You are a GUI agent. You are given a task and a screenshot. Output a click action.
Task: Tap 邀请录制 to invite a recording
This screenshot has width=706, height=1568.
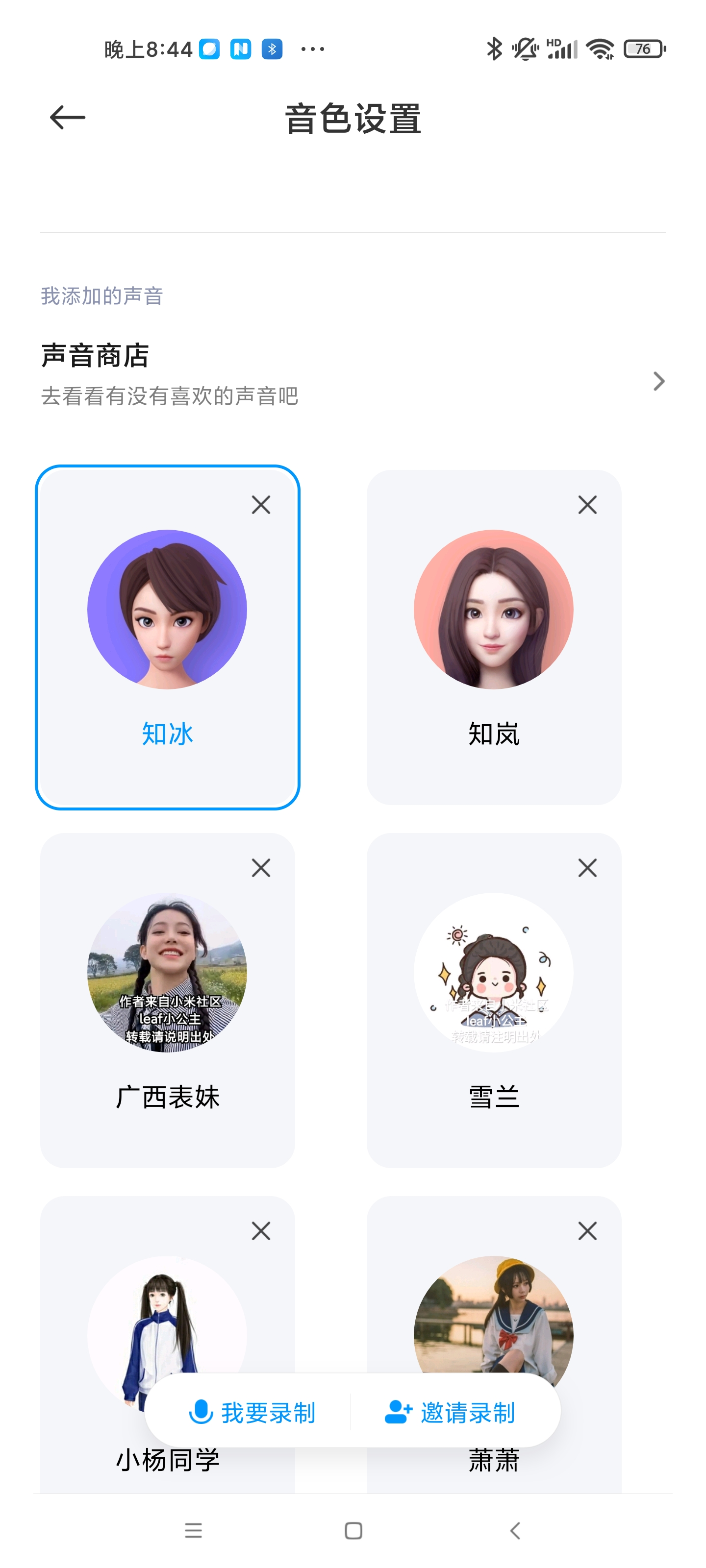(x=451, y=1412)
